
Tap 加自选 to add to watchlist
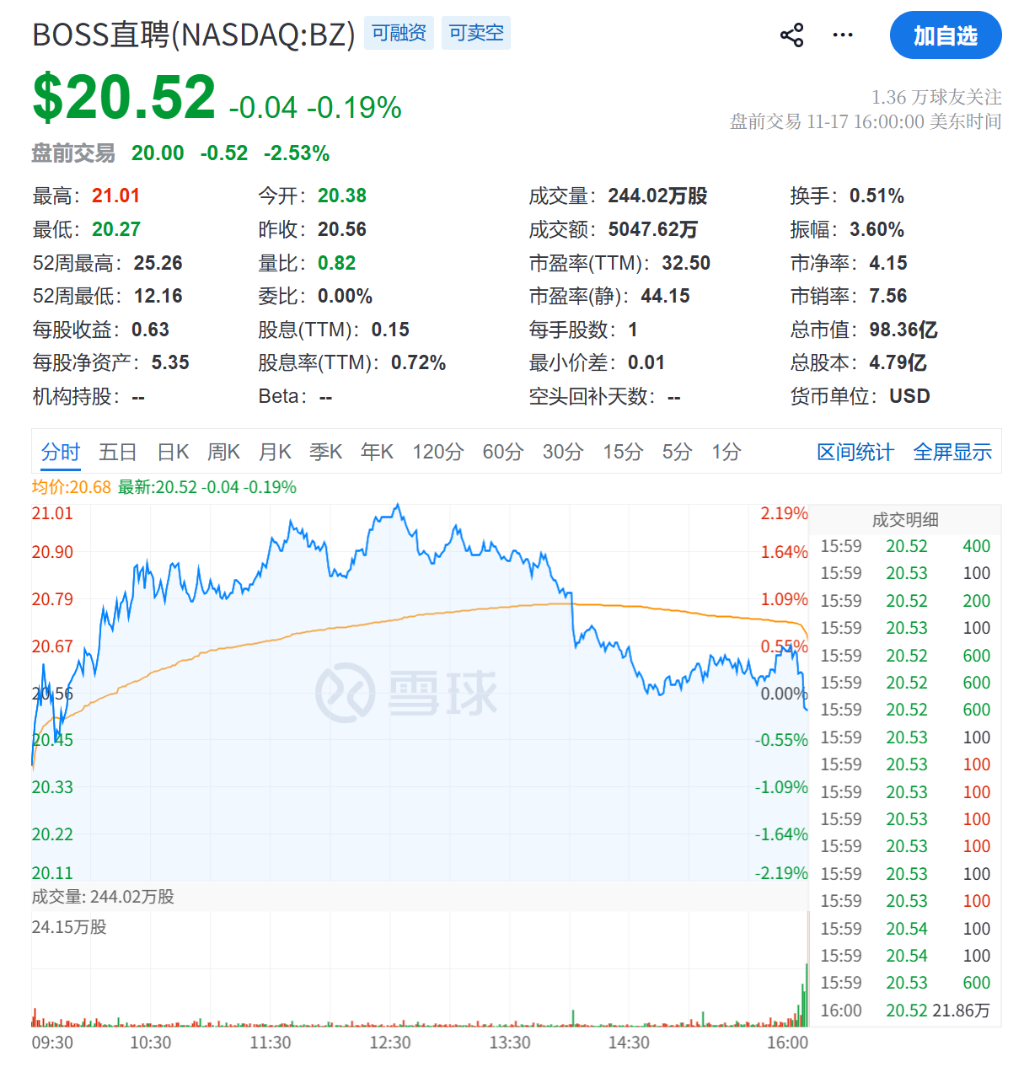click(x=945, y=36)
